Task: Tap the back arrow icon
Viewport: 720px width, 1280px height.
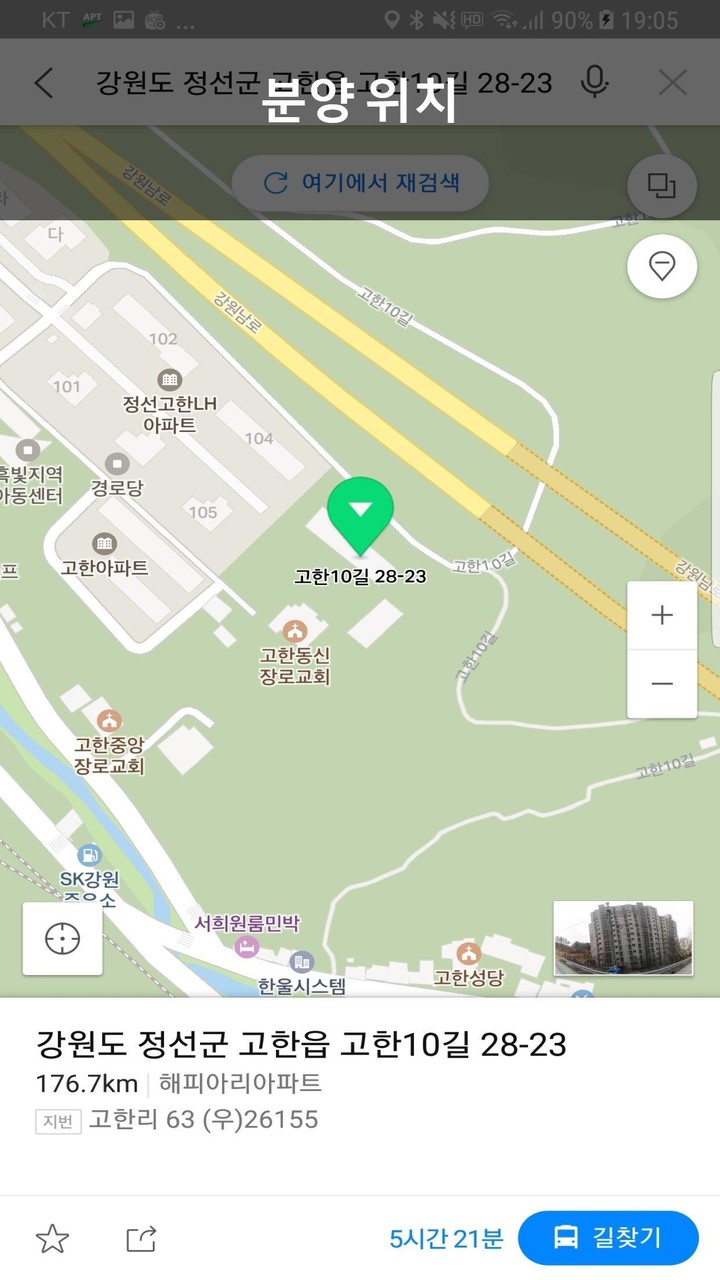Action: click(x=43, y=84)
